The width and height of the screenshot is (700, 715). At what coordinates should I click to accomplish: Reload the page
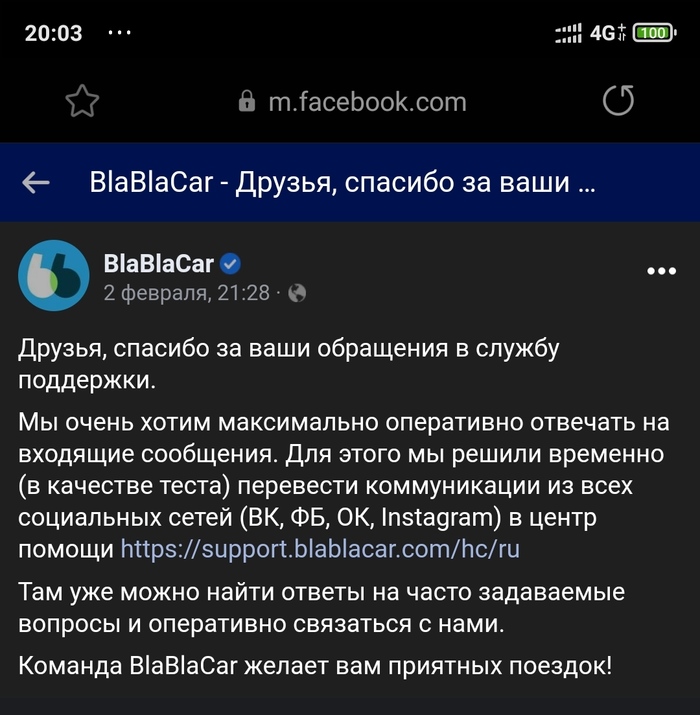pyautogui.click(x=618, y=101)
